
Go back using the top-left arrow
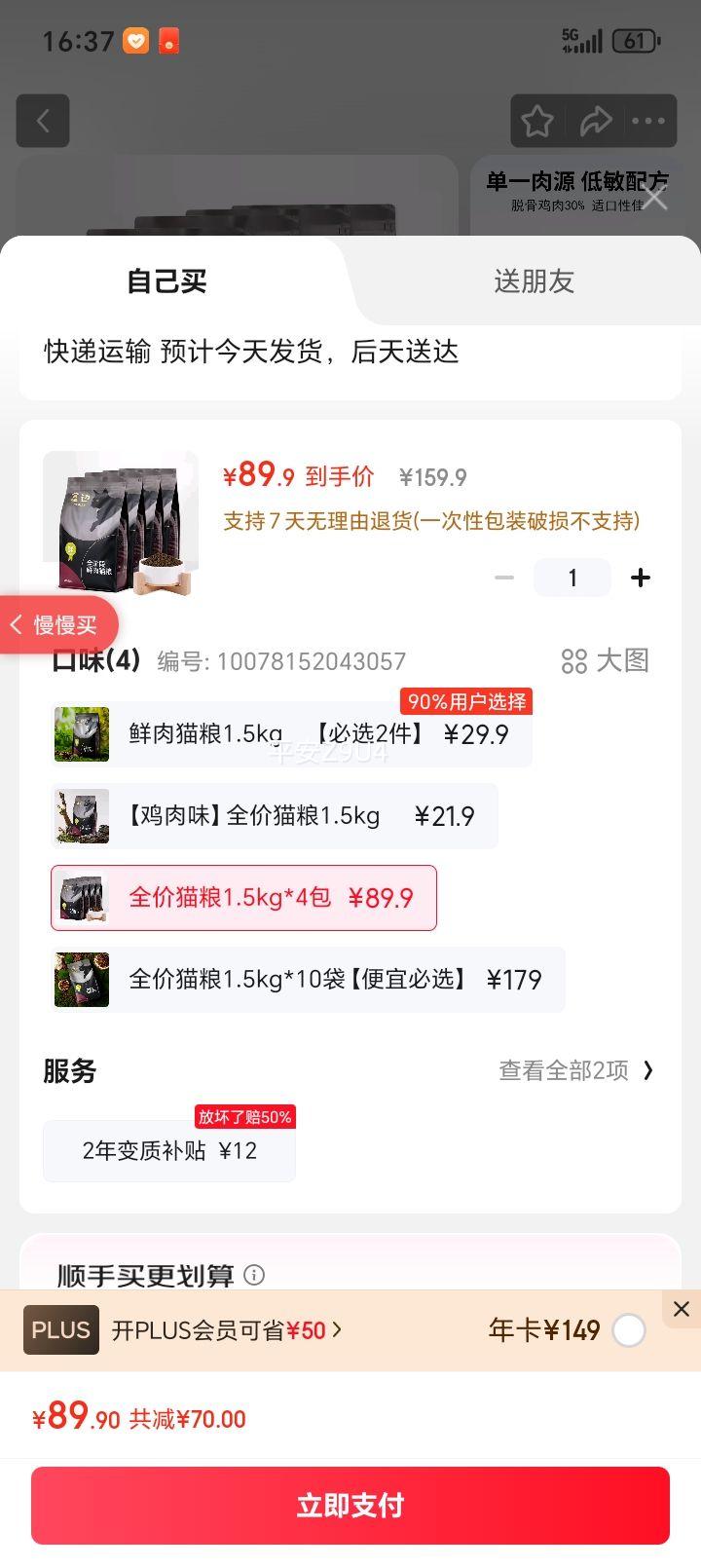point(43,121)
